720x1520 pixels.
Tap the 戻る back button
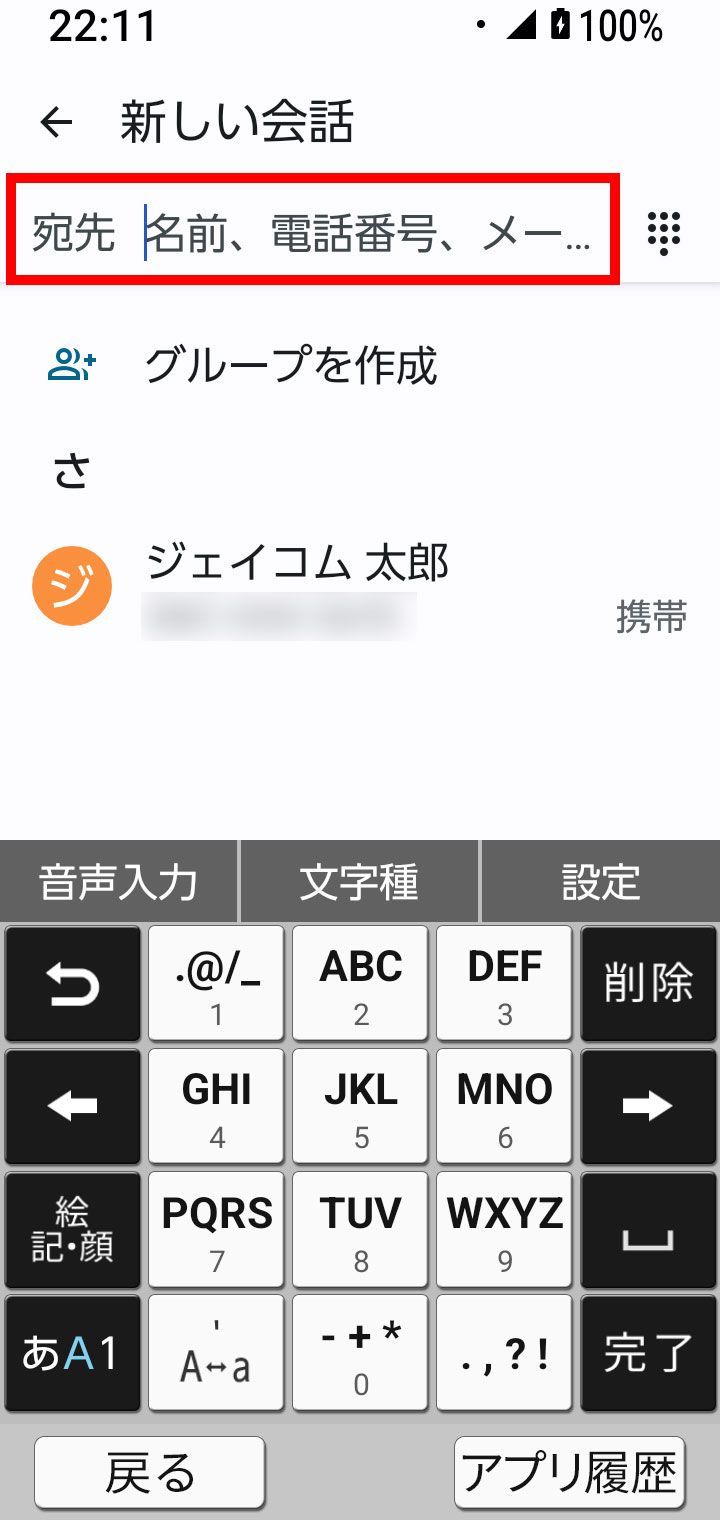150,1473
